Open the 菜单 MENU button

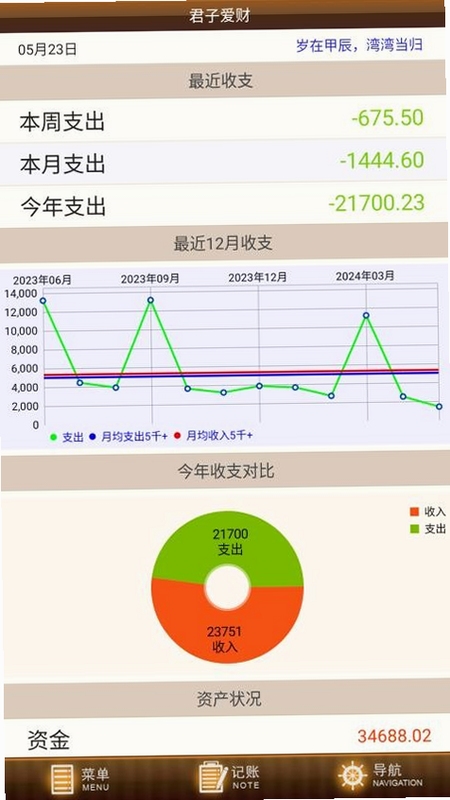point(80,779)
